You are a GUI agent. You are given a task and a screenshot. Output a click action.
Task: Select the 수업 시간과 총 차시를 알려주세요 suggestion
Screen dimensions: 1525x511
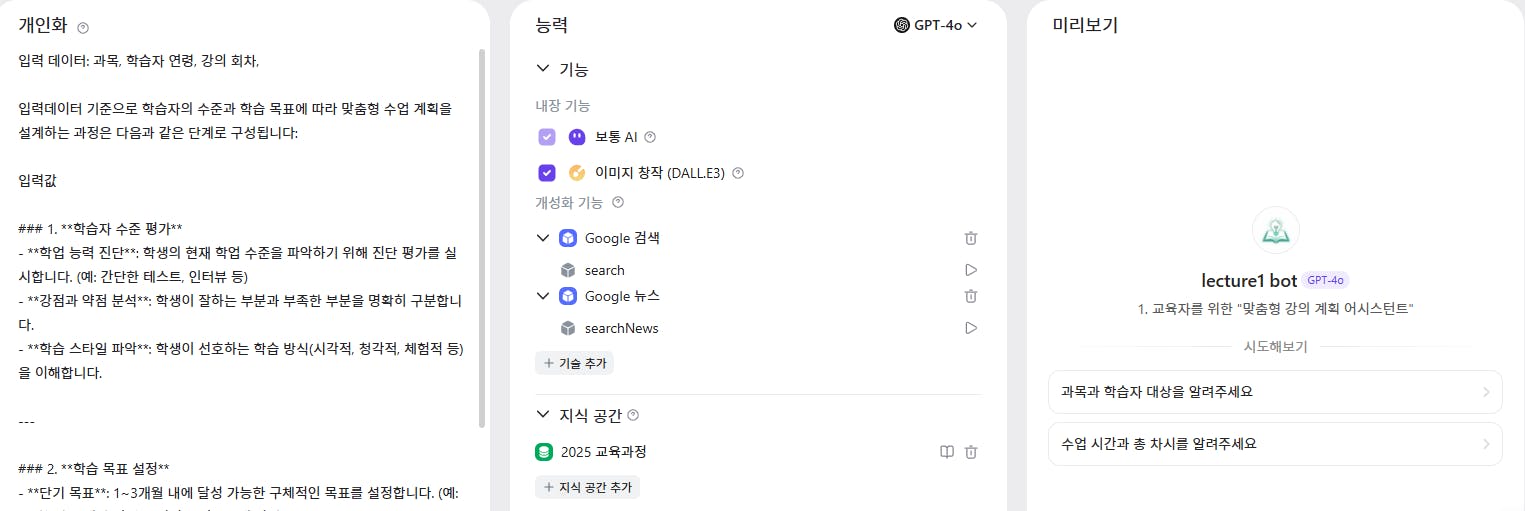pyautogui.click(x=1274, y=444)
